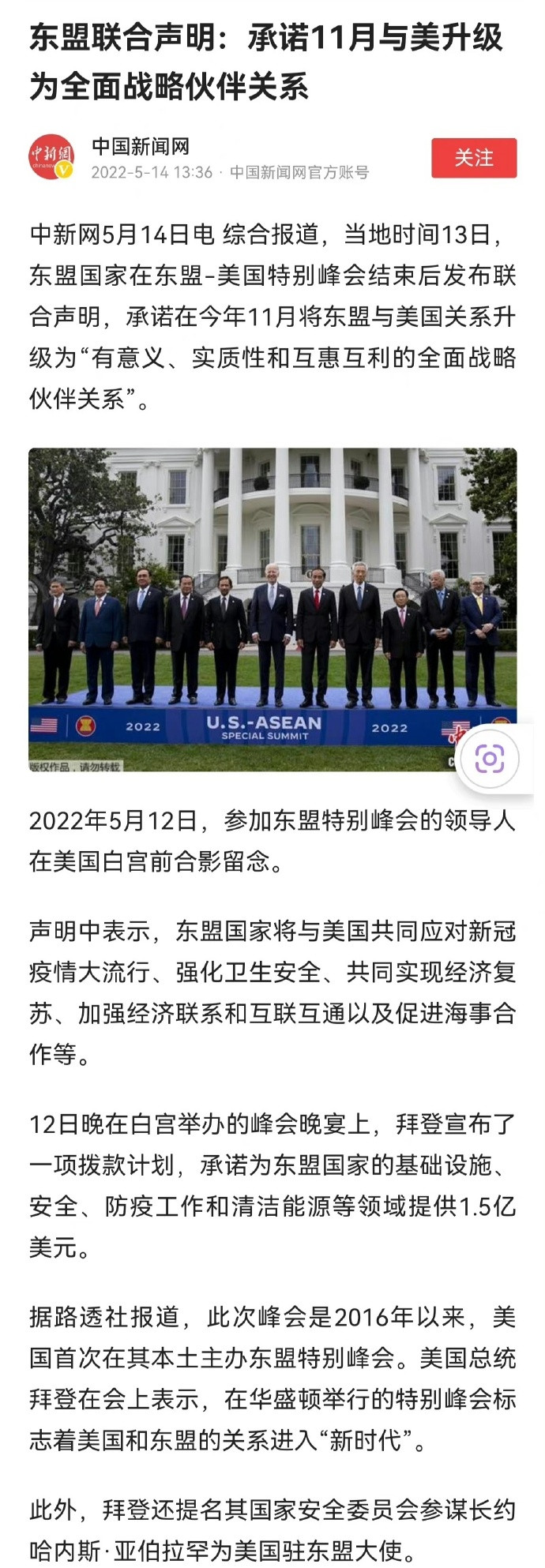Follow 中国新闻网 with the 关注 button
Viewport: 545px width, 1568px height.
(473, 158)
